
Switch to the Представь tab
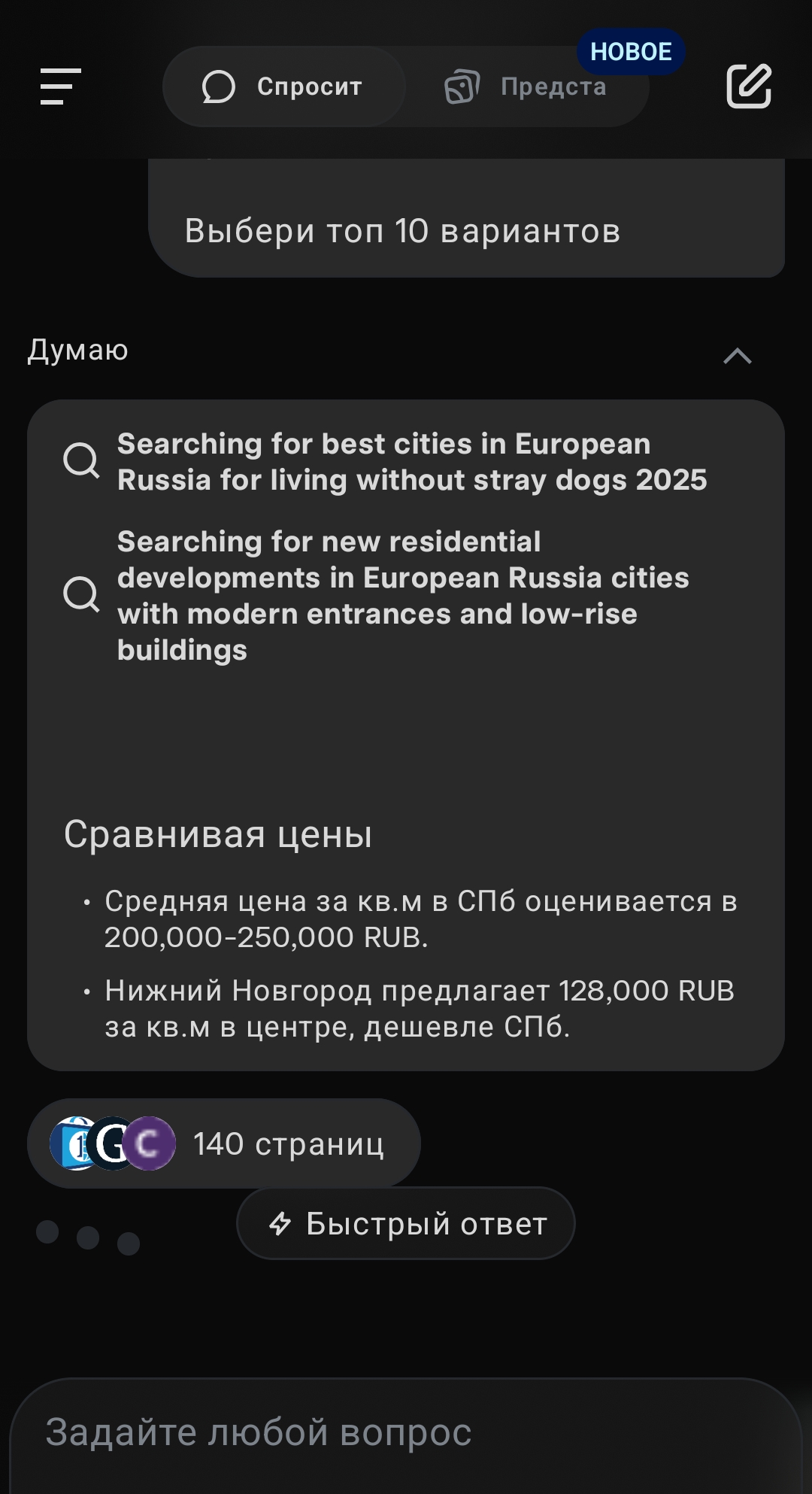click(526, 87)
